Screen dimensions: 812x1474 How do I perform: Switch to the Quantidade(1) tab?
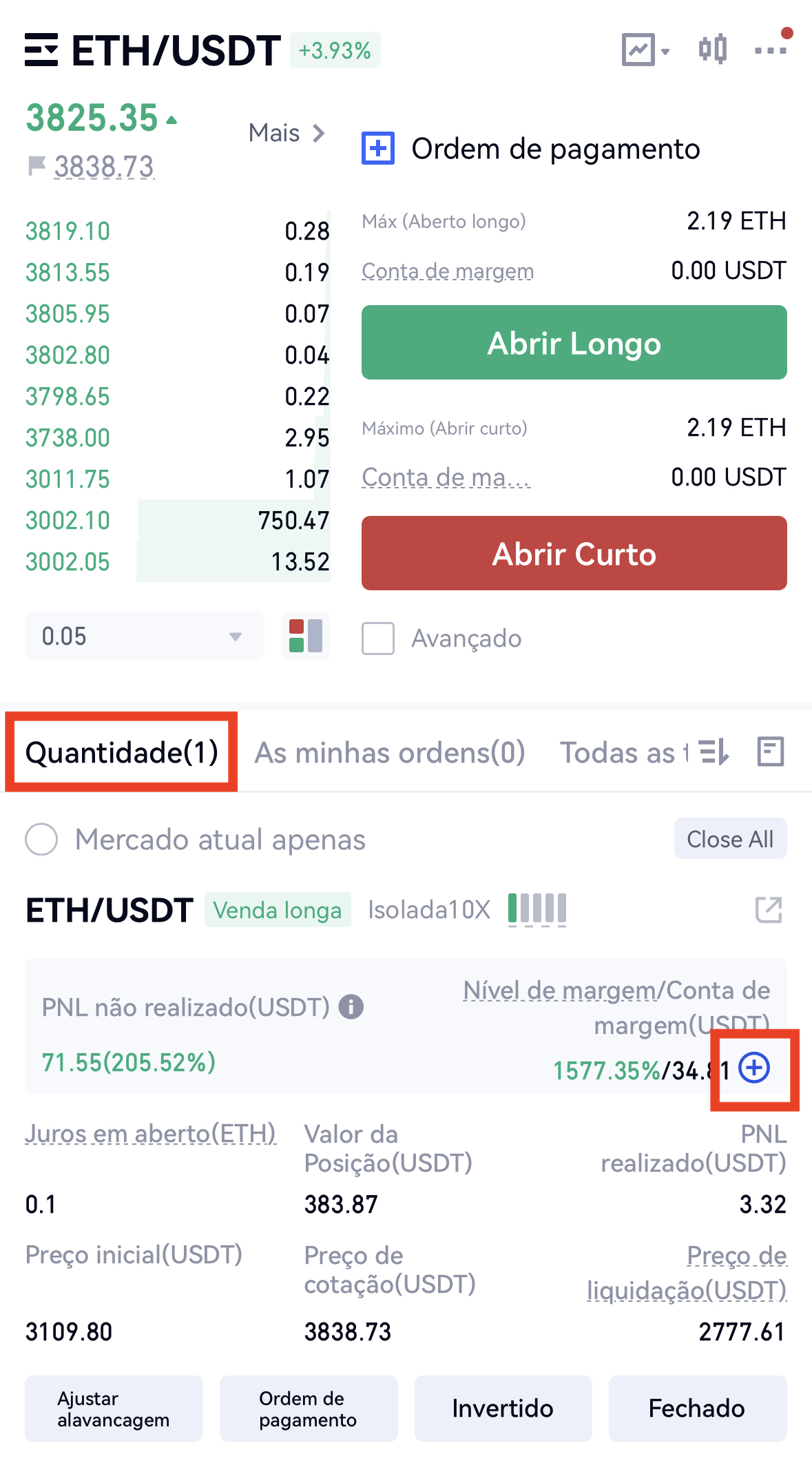click(x=121, y=752)
